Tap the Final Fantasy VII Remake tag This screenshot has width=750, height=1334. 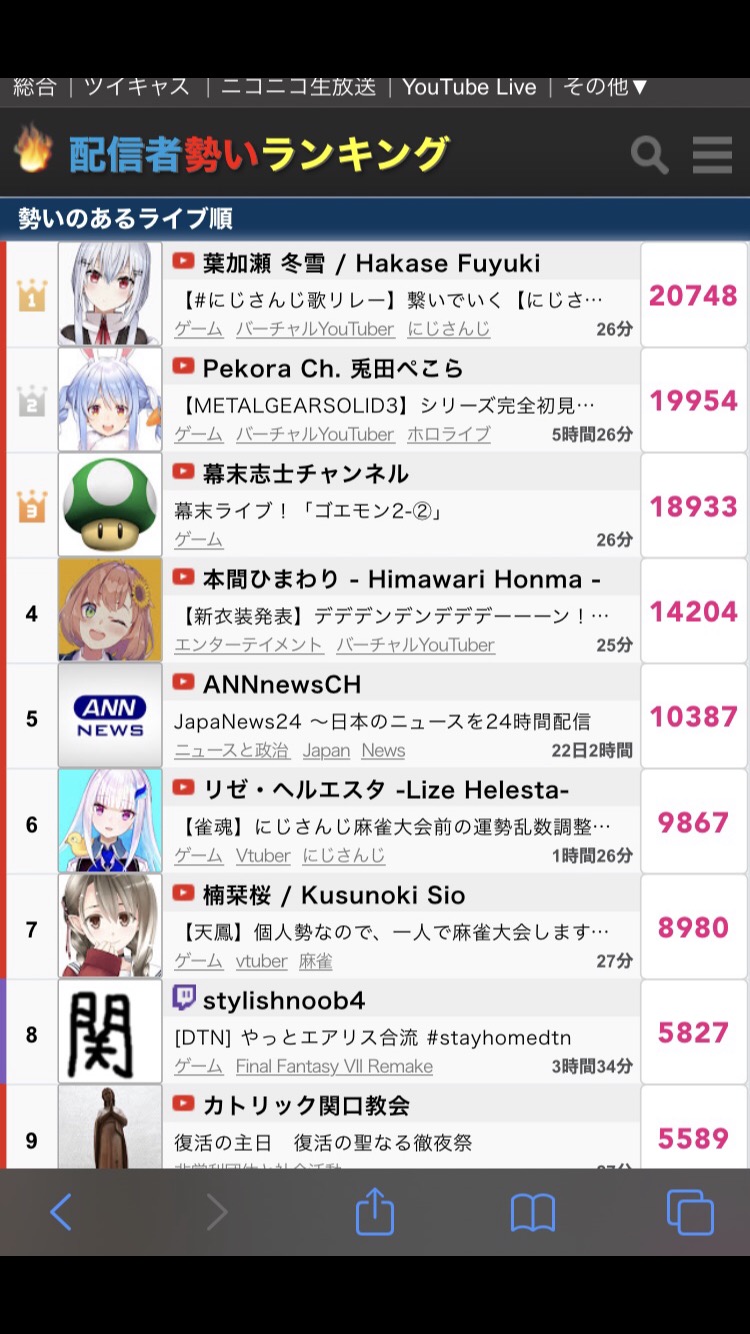(334, 1066)
